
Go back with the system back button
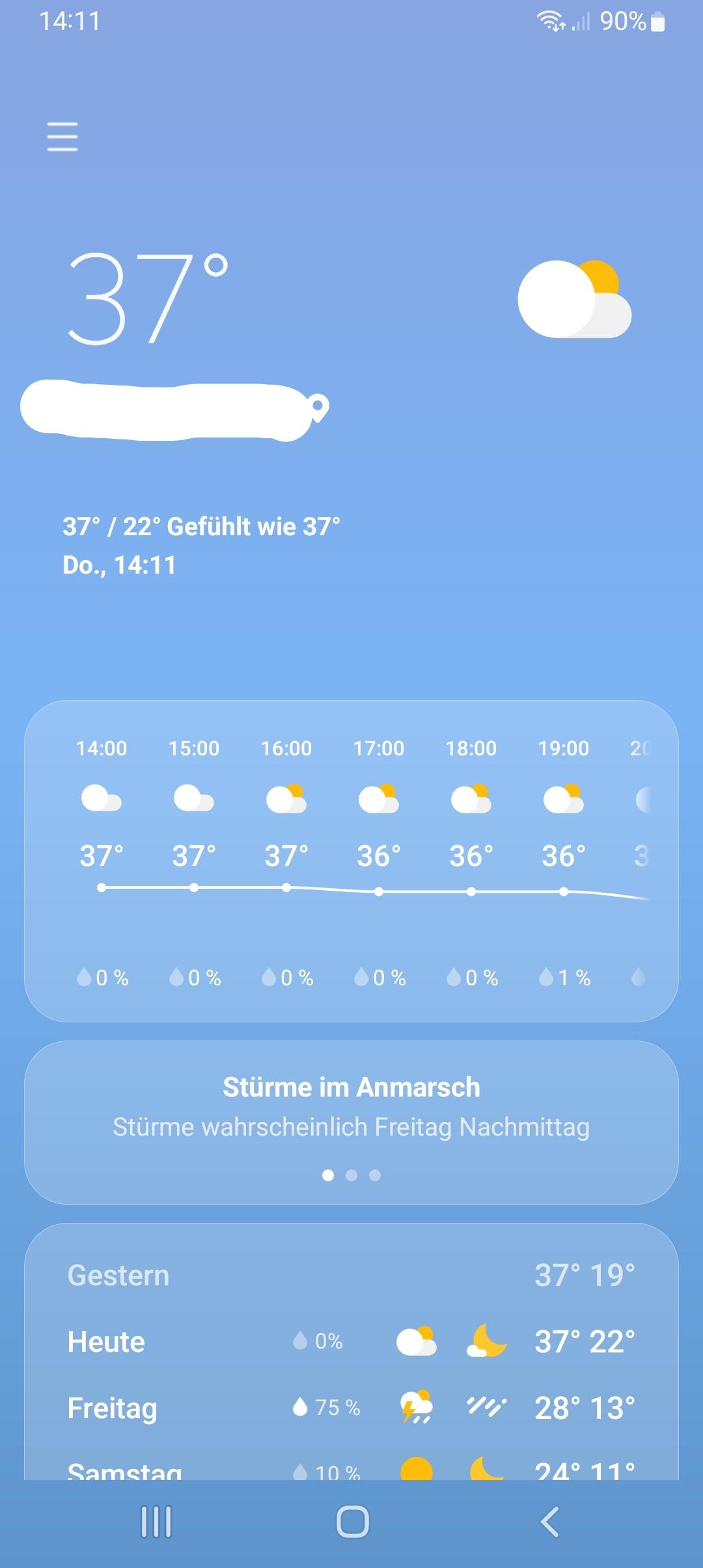tap(550, 1522)
